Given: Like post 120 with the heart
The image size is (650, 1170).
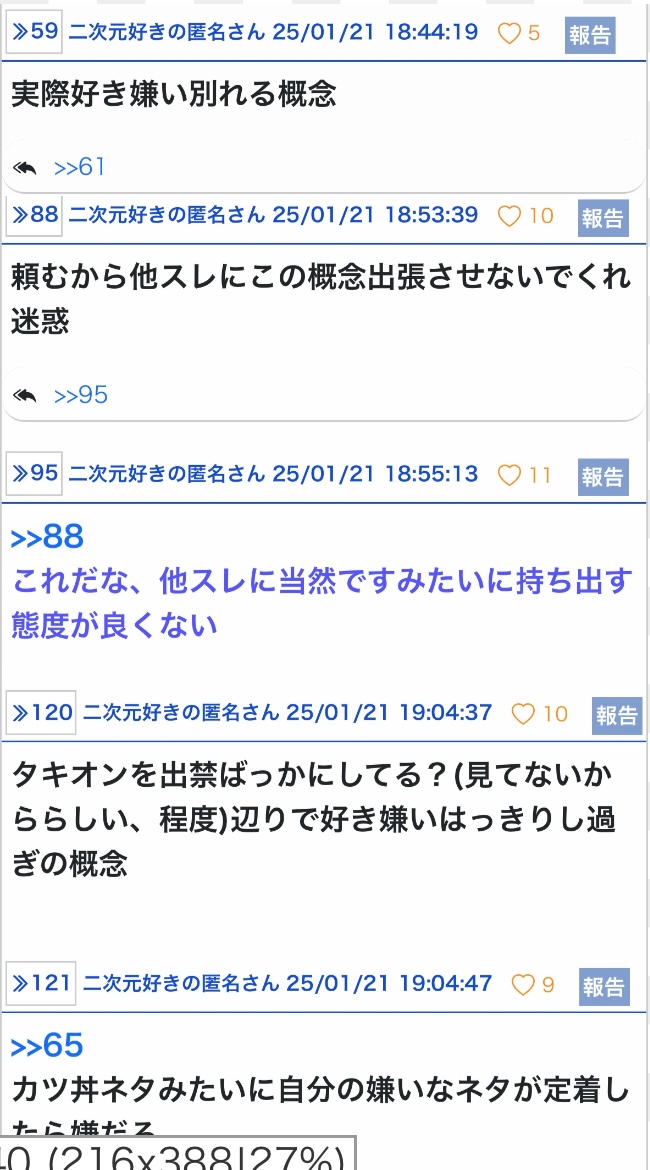Looking at the screenshot, I should (x=522, y=714).
